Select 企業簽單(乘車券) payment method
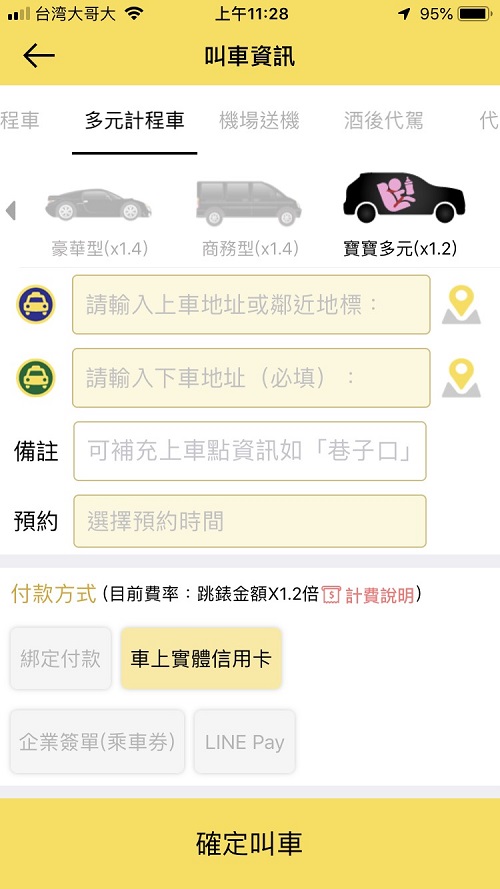The width and height of the screenshot is (500, 889). [x=97, y=742]
